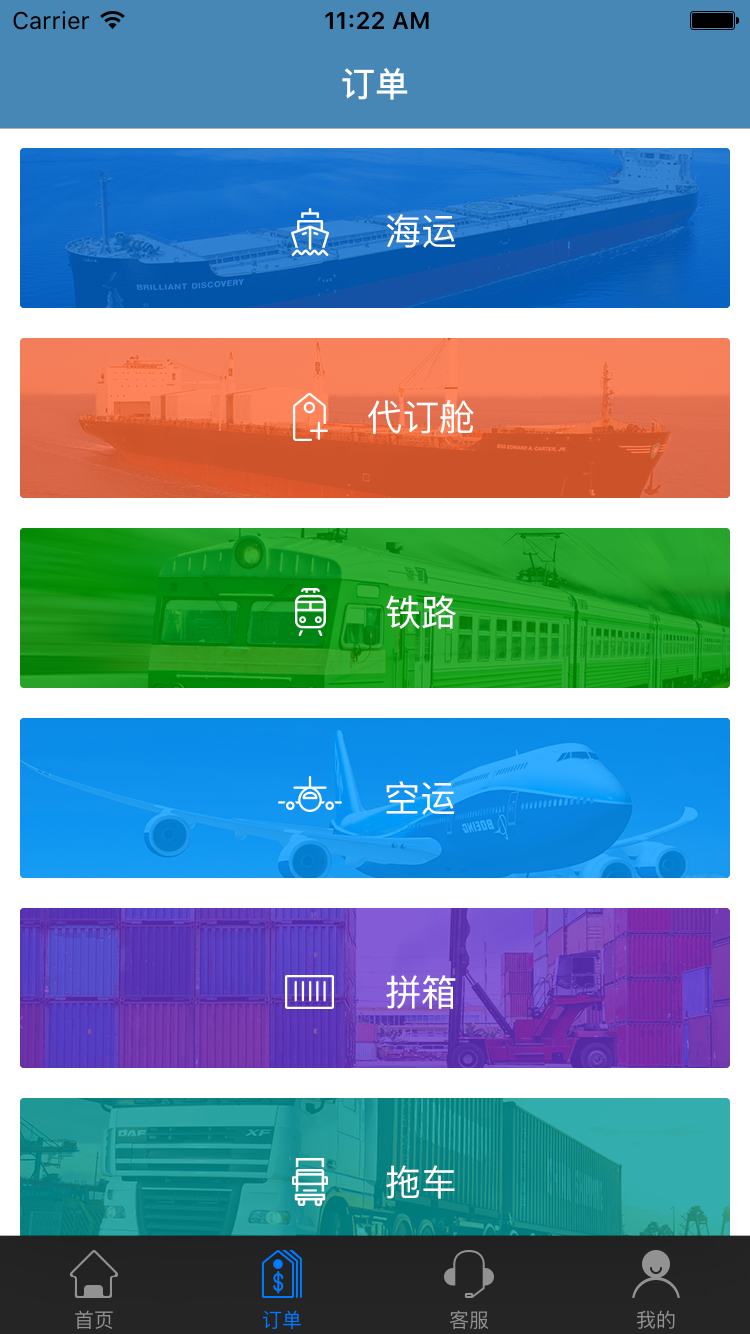Tap the 订单 title in the header
Viewport: 750px width, 1334px height.
tap(374, 84)
